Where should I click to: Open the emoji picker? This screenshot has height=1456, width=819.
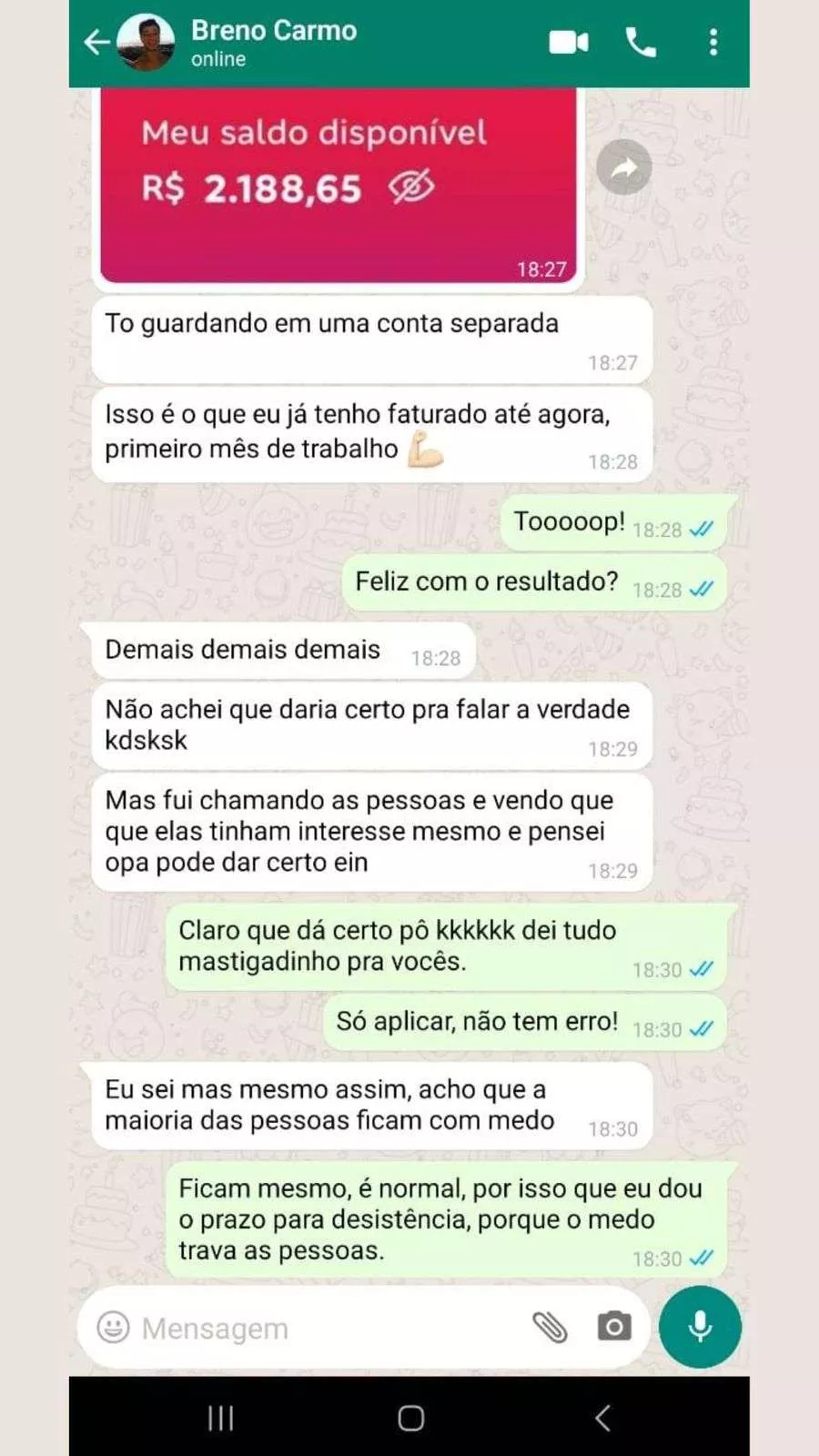(114, 1328)
